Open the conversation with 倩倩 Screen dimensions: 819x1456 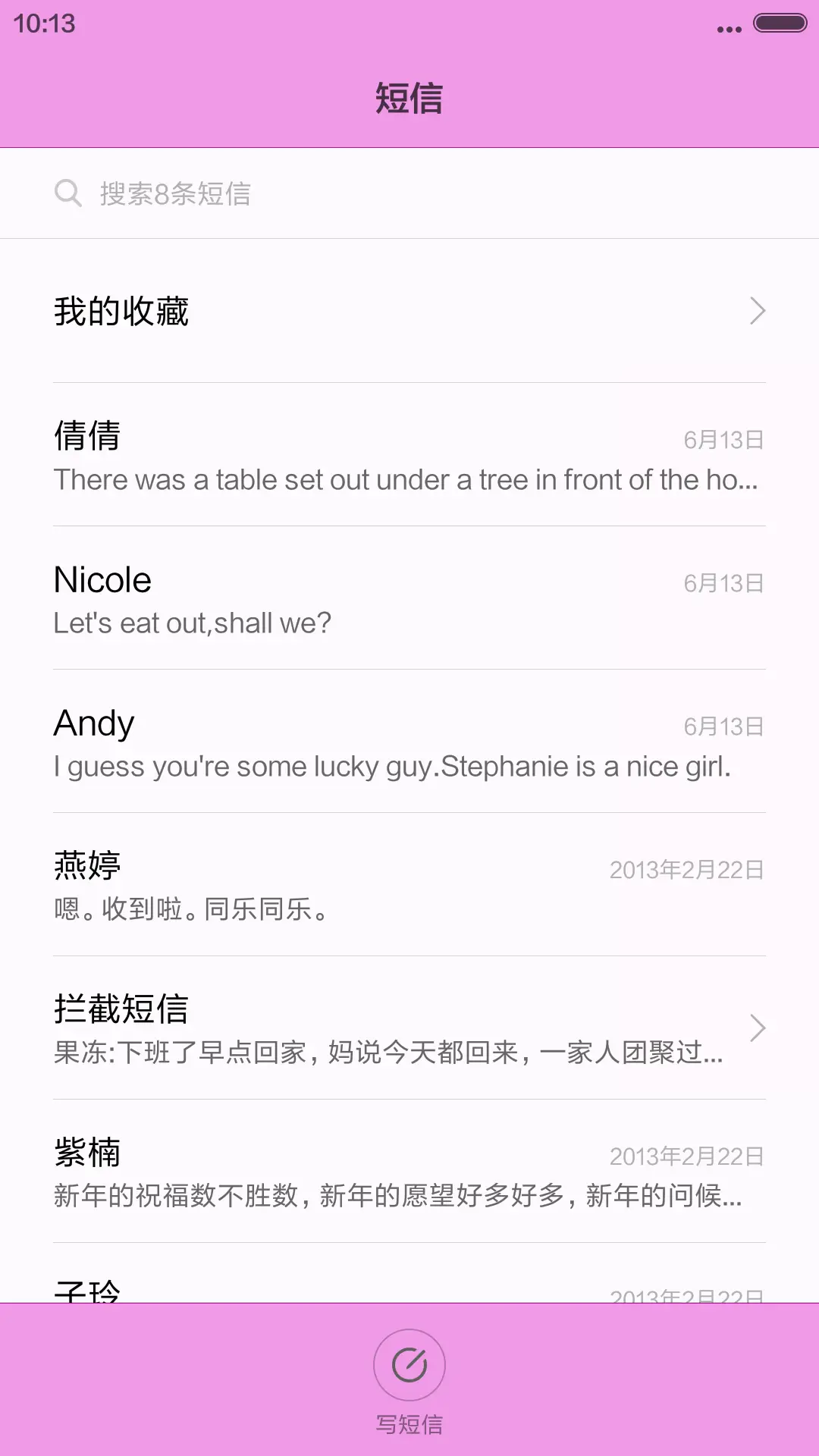point(409,456)
